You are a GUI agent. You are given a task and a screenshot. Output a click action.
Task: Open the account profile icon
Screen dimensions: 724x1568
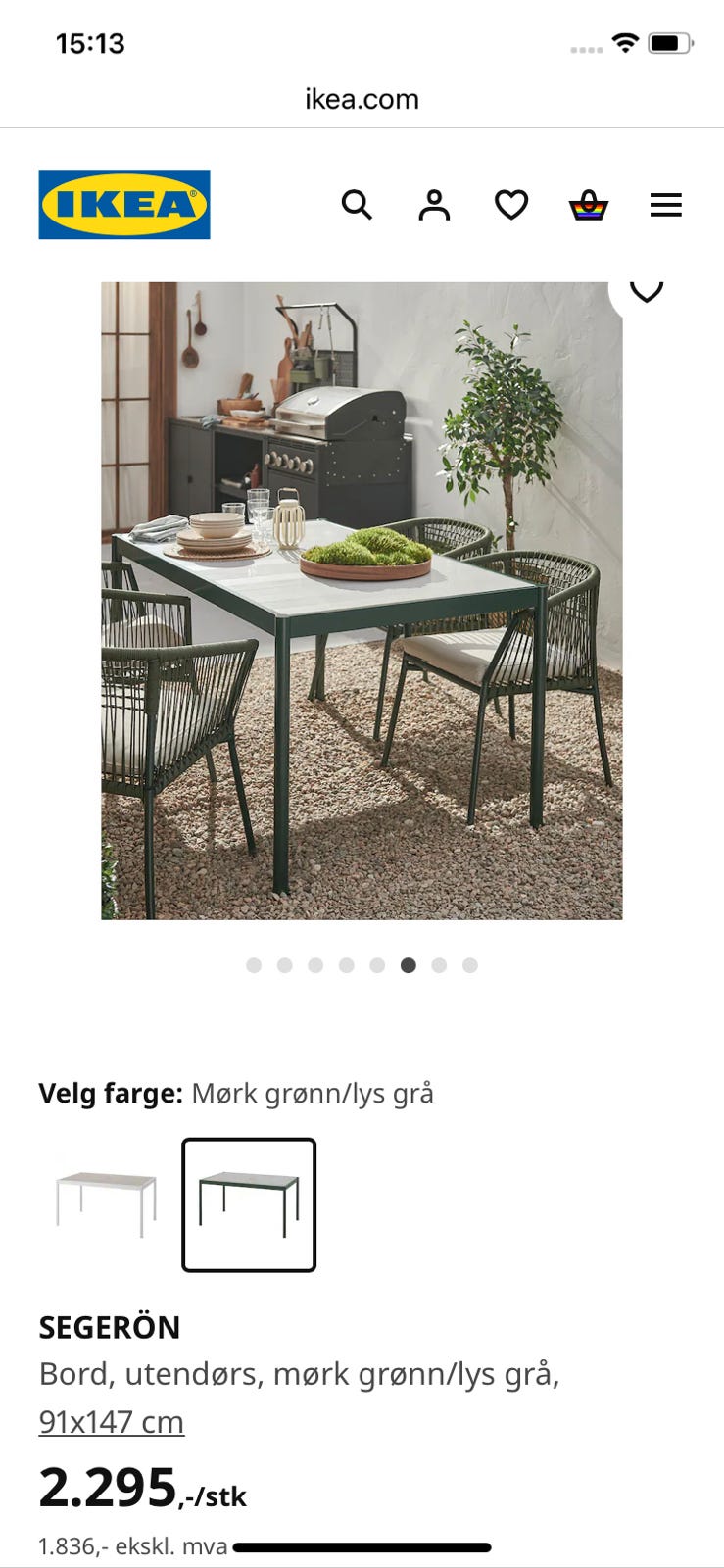(434, 205)
